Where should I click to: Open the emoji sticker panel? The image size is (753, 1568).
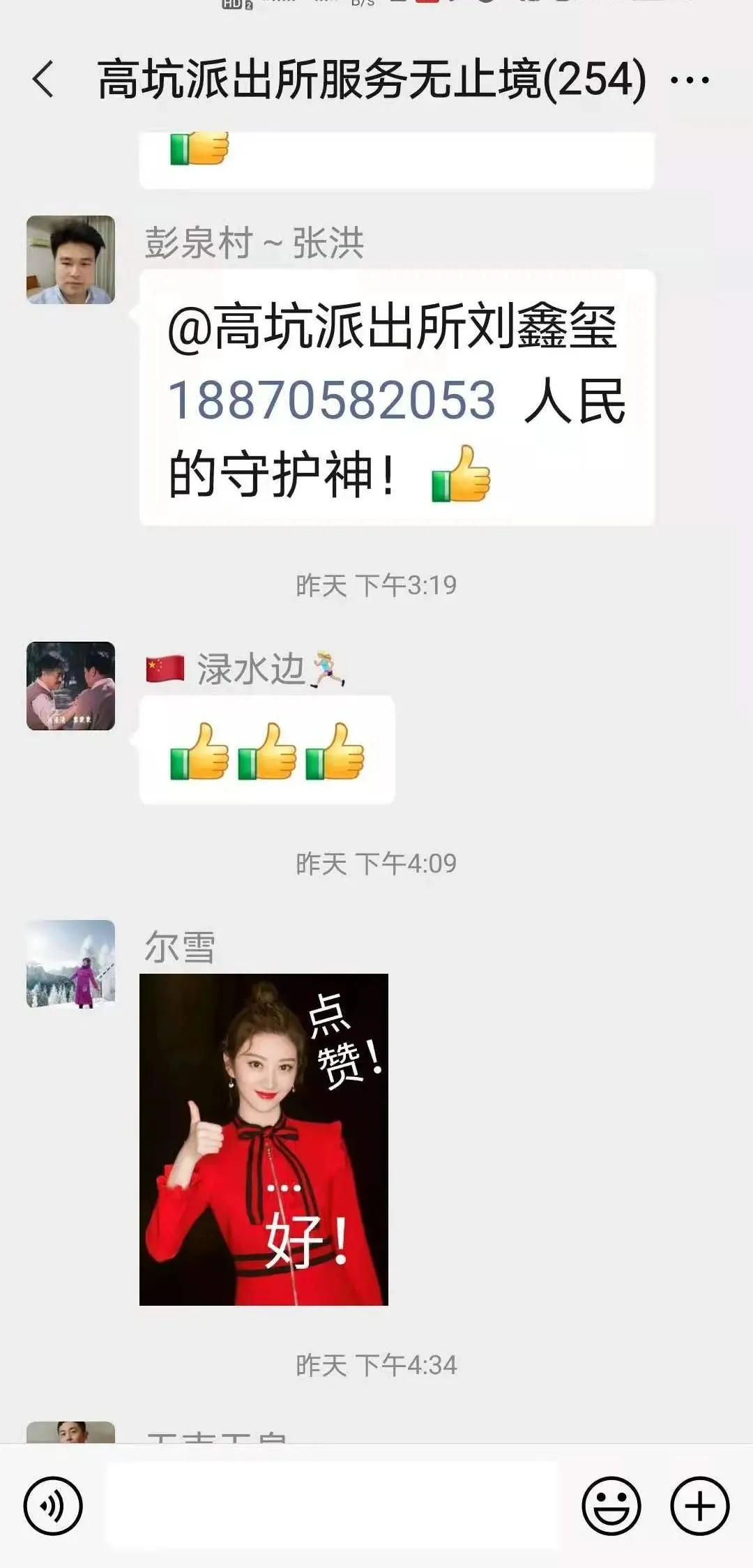pos(611,1506)
